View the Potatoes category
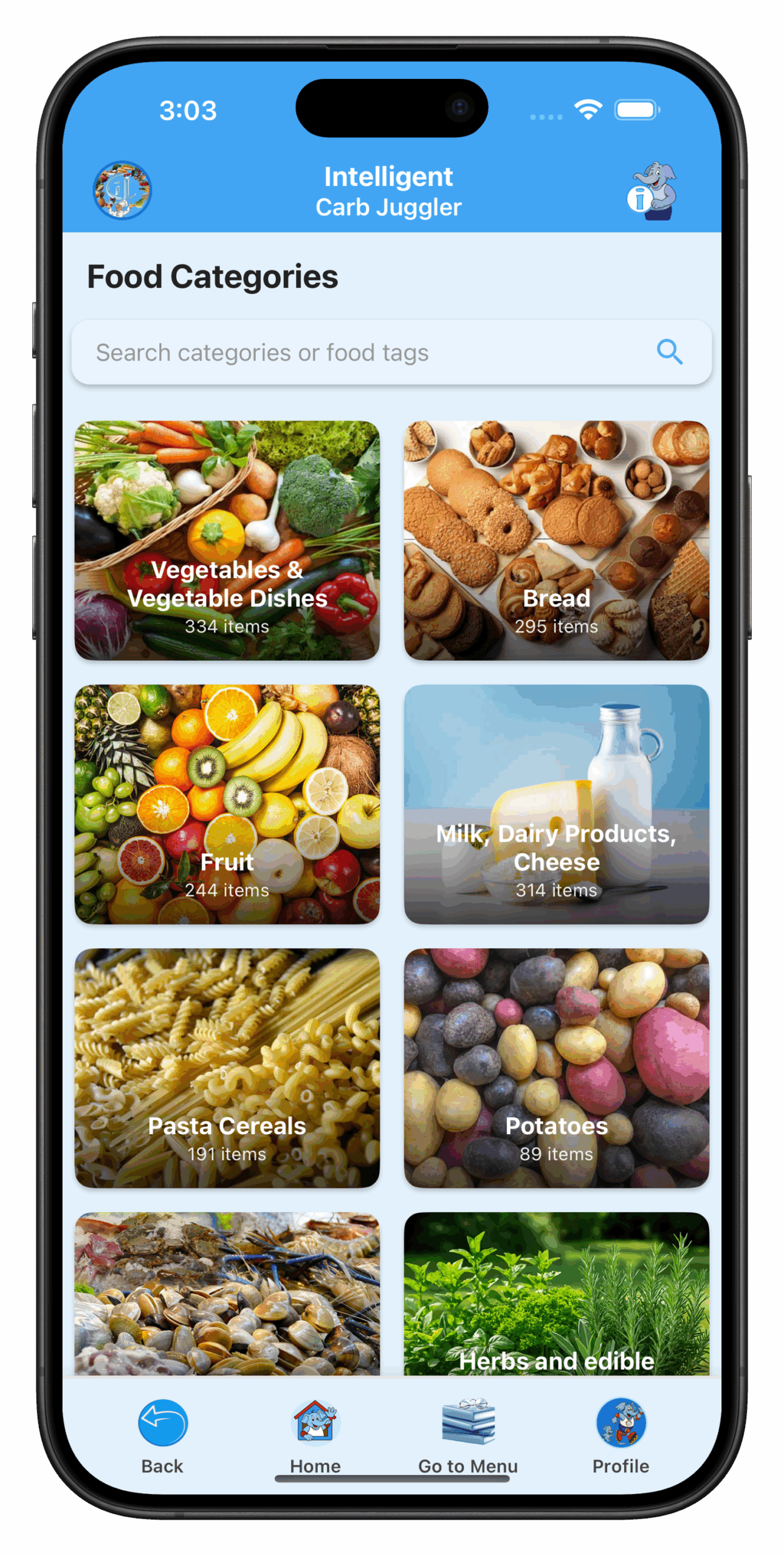Screen dimensions: 784x1556 (556, 1067)
